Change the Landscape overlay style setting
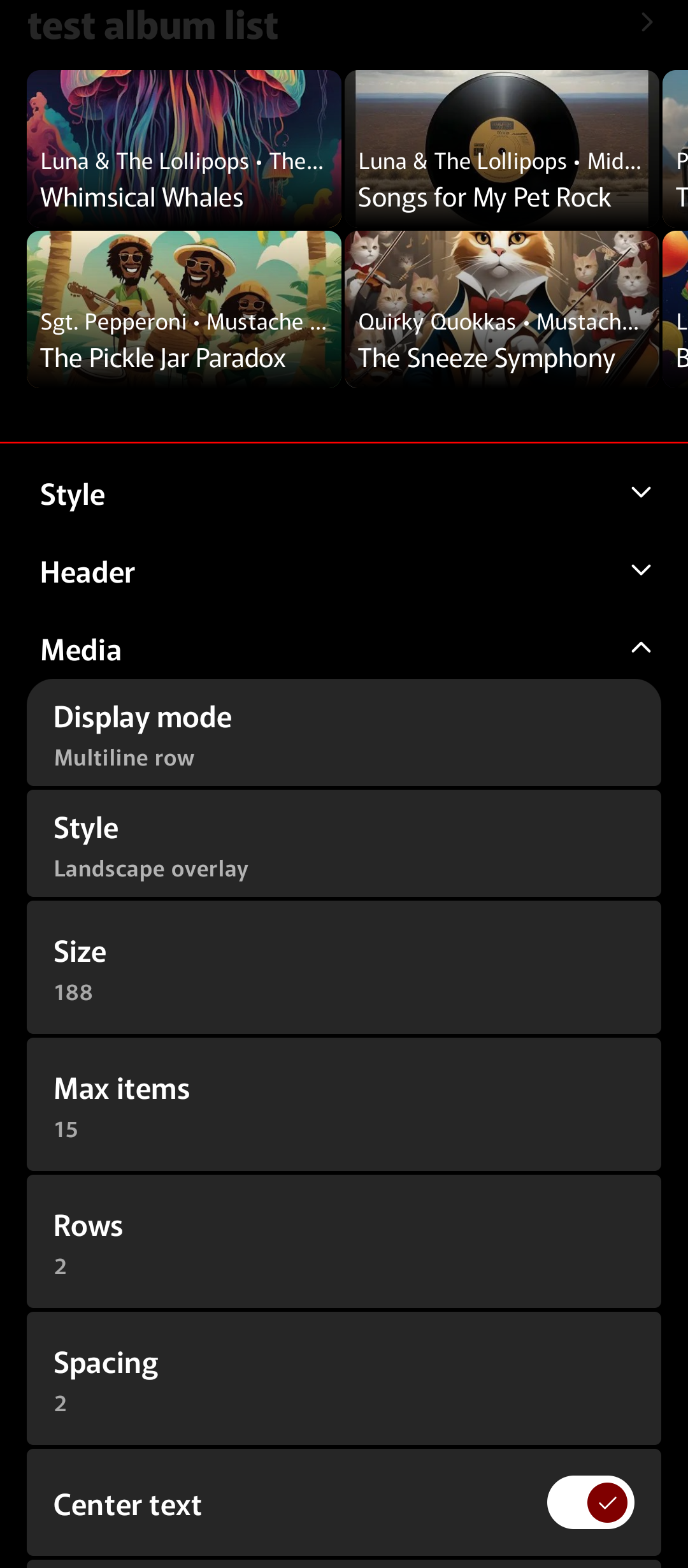688x1568 pixels. (x=344, y=844)
